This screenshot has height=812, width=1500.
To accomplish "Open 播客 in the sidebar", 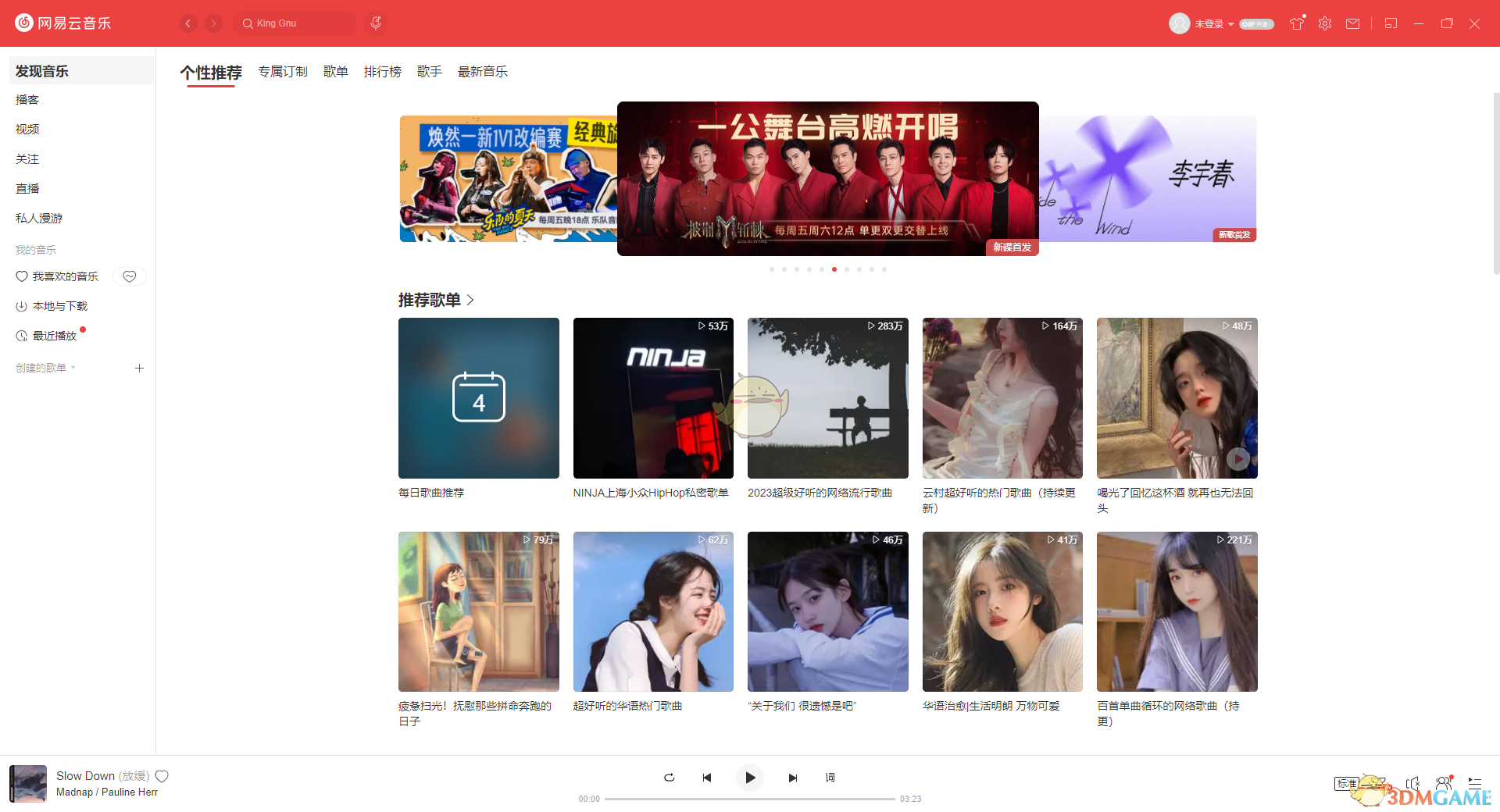I will (x=27, y=100).
